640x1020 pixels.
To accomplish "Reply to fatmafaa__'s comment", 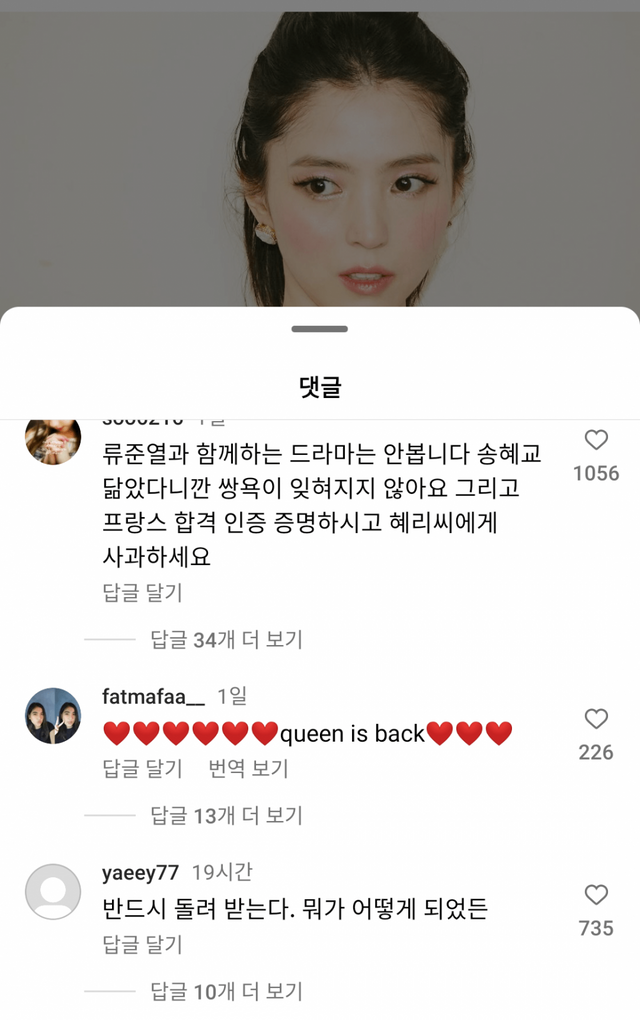I will pyautogui.click(x=142, y=769).
